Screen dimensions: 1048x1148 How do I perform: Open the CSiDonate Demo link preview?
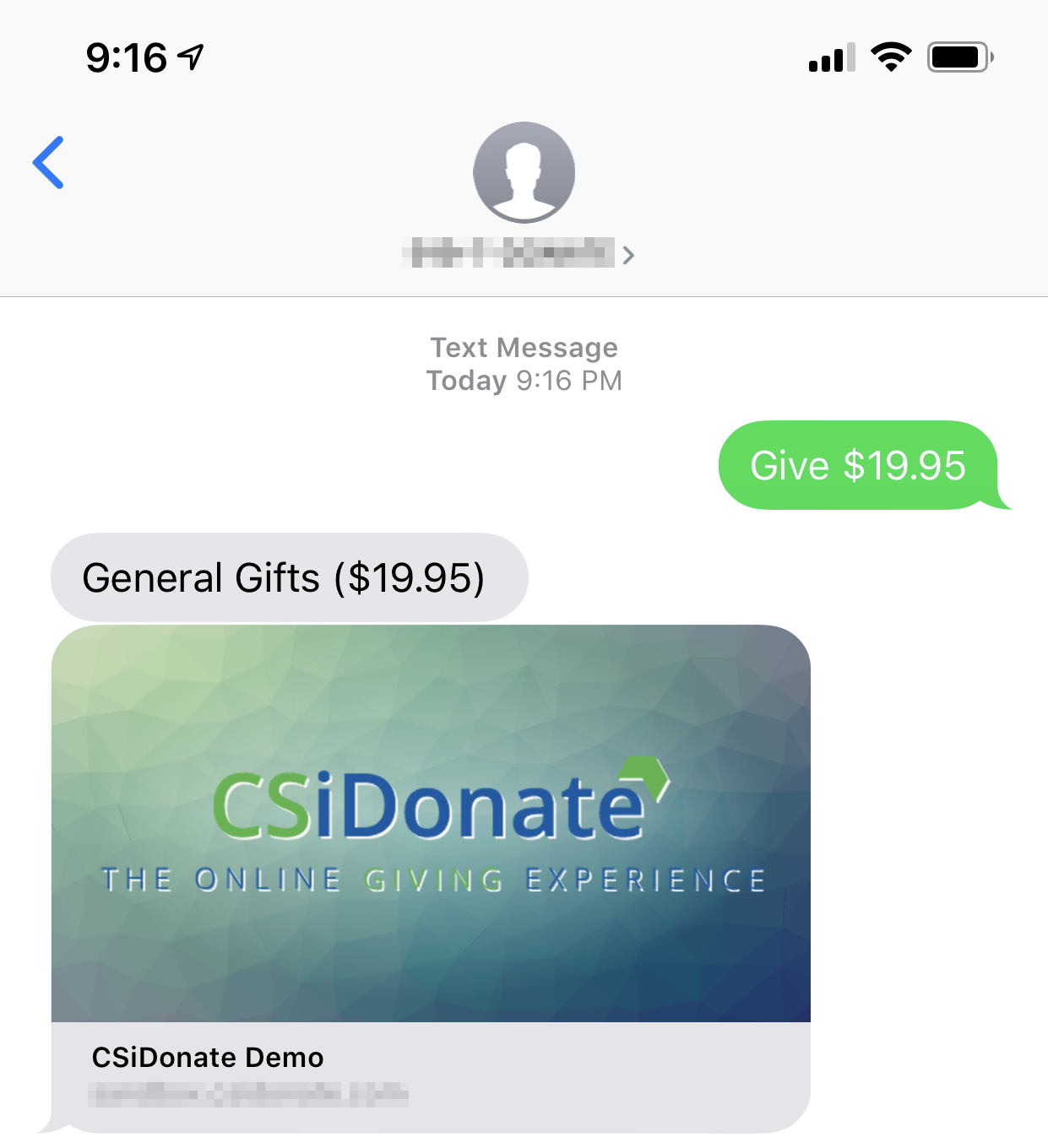pyautogui.click(x=431, y=878)
